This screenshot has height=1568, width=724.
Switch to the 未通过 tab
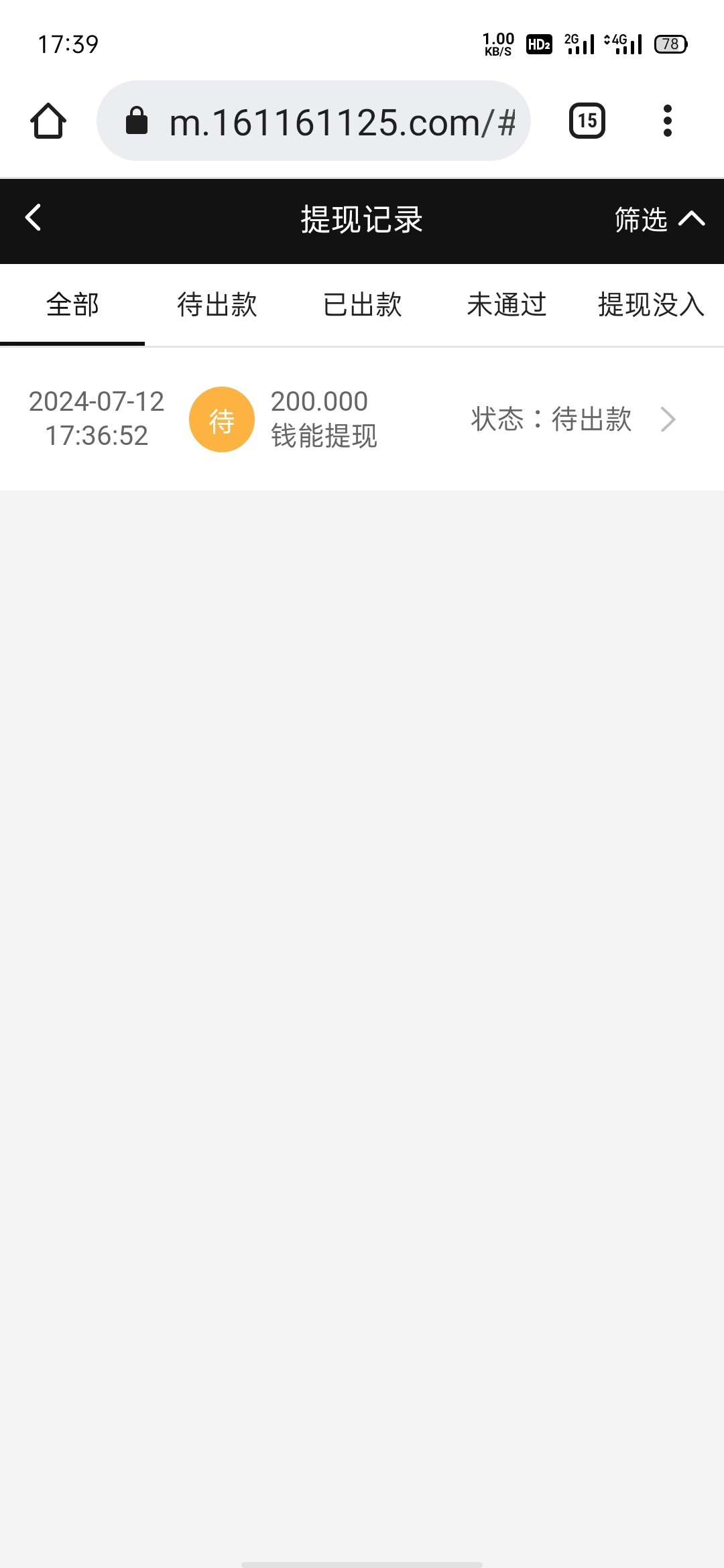coord(507,305)
